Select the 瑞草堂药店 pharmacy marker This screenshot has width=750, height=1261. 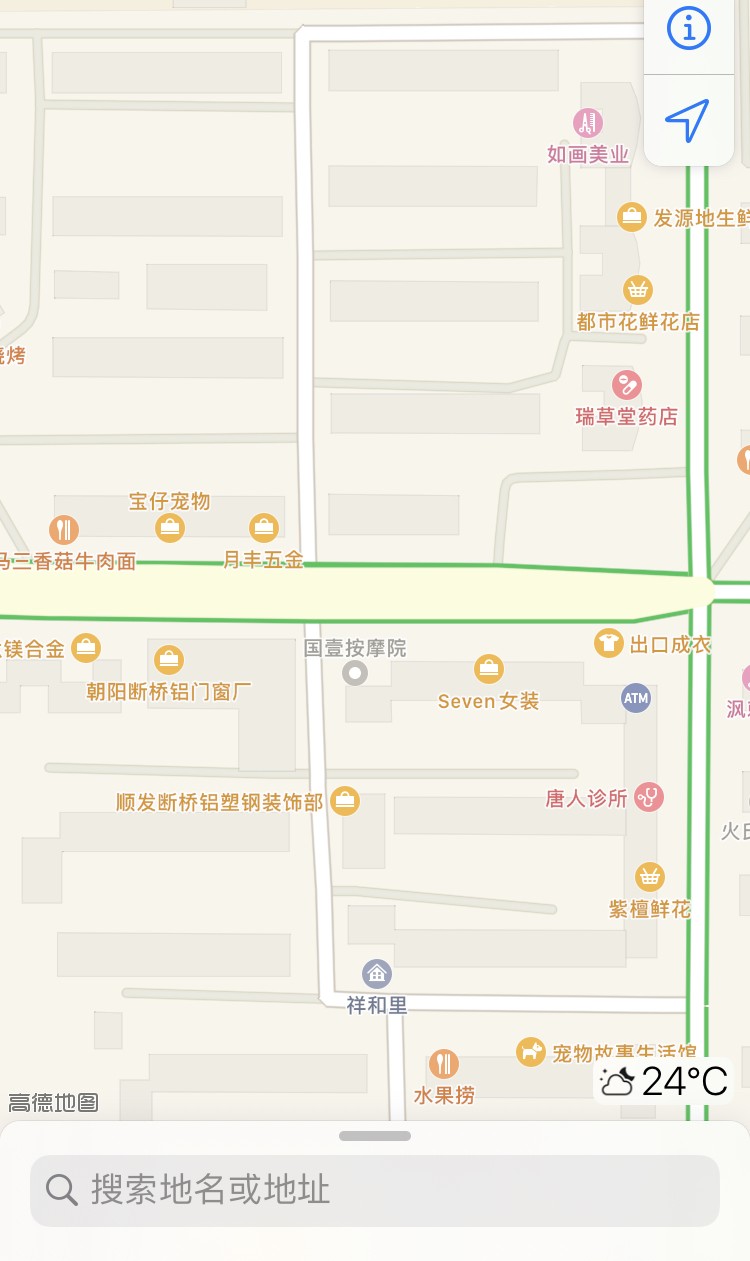pyautogui.click(x=627, y=385)
